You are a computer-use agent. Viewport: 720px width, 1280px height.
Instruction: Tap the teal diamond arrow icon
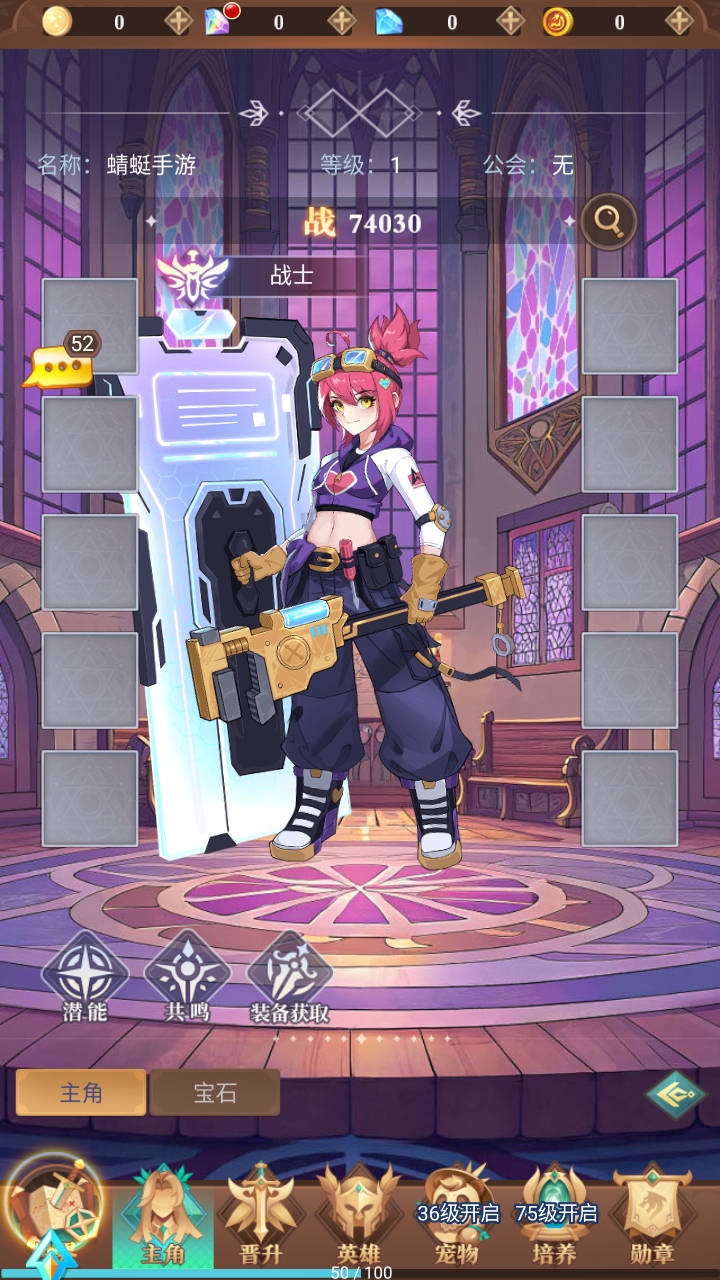click(675, 1093)
